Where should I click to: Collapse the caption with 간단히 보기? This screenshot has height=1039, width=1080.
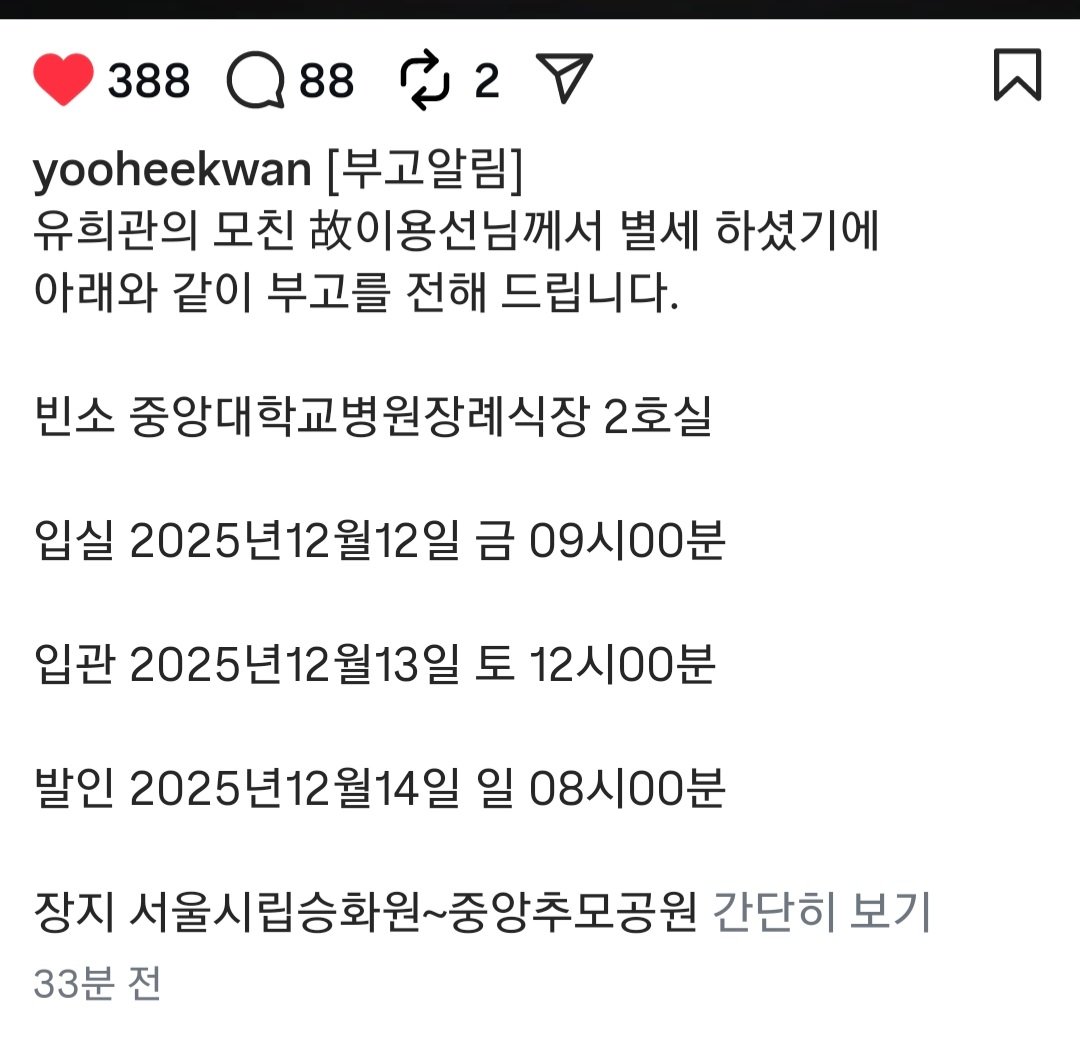click(821, 913)
